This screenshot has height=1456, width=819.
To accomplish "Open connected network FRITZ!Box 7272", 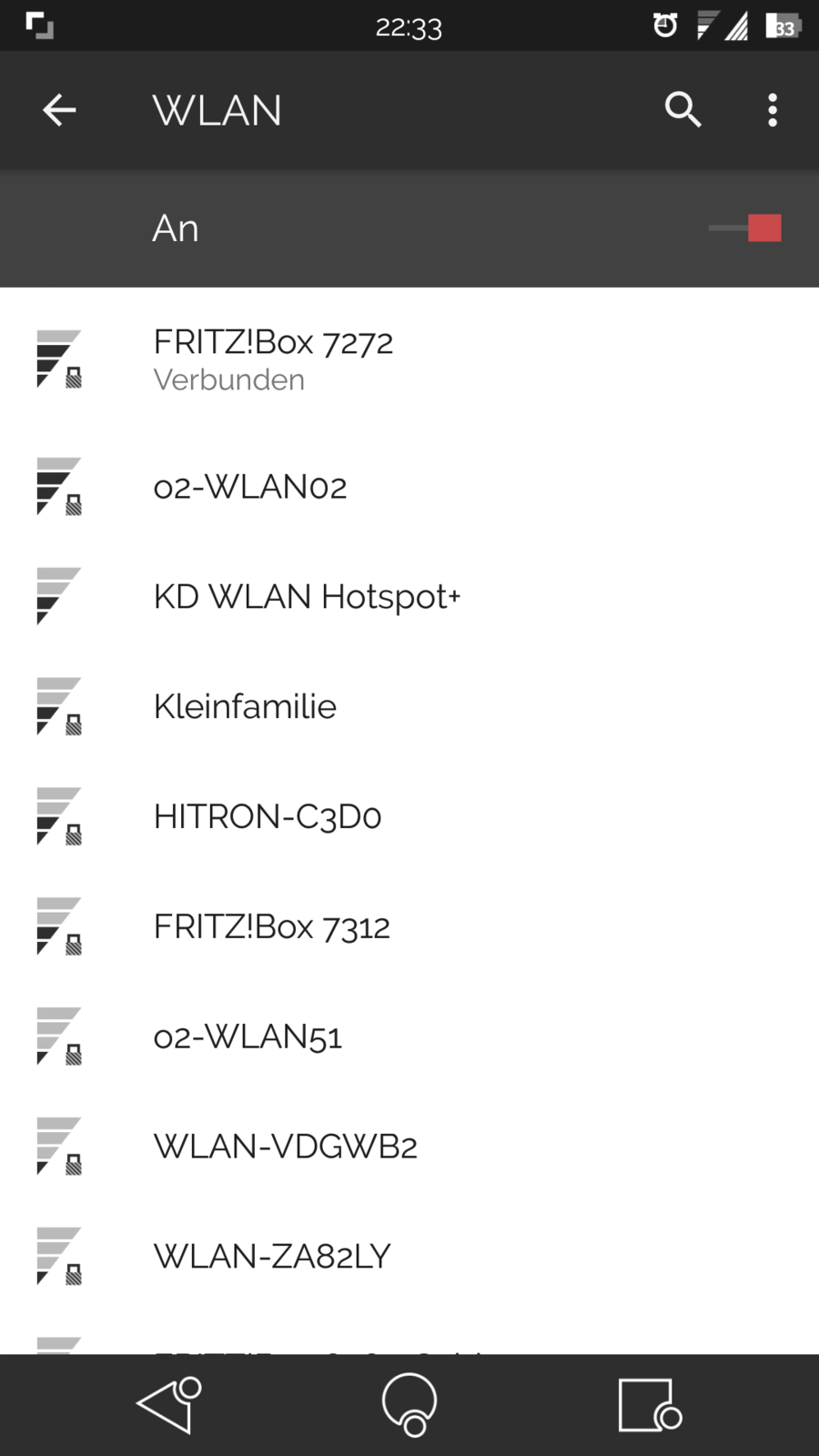I will (273, 359).
